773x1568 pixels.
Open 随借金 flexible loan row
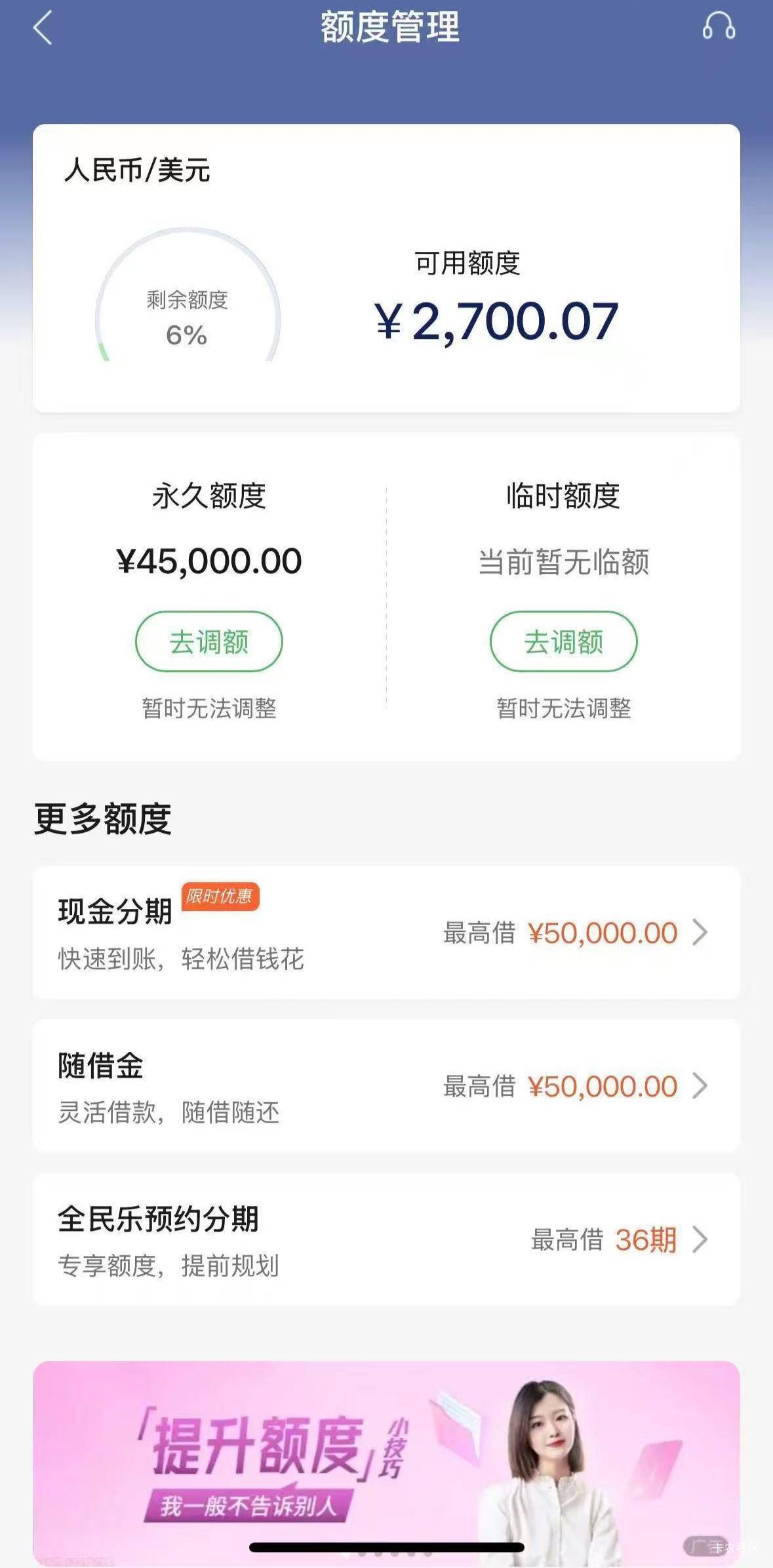386,1086
